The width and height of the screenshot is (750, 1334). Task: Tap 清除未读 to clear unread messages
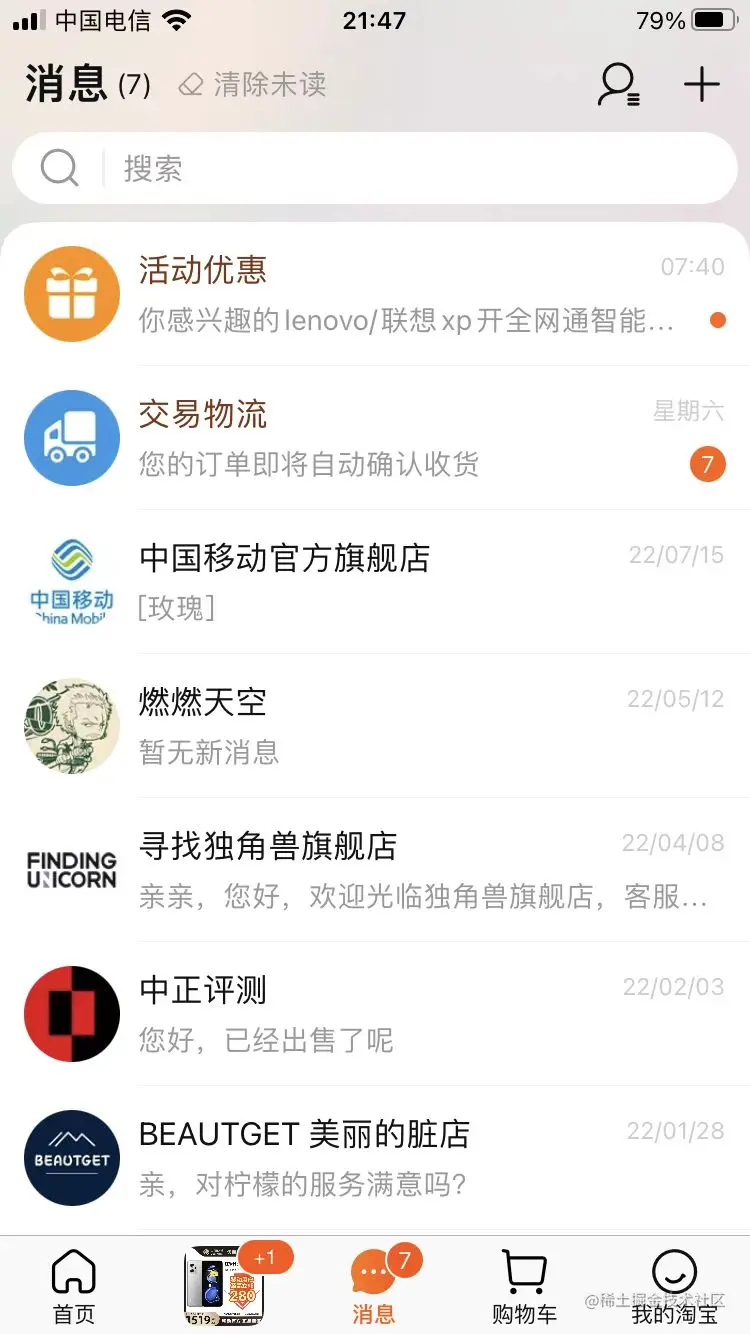(253, 85)
